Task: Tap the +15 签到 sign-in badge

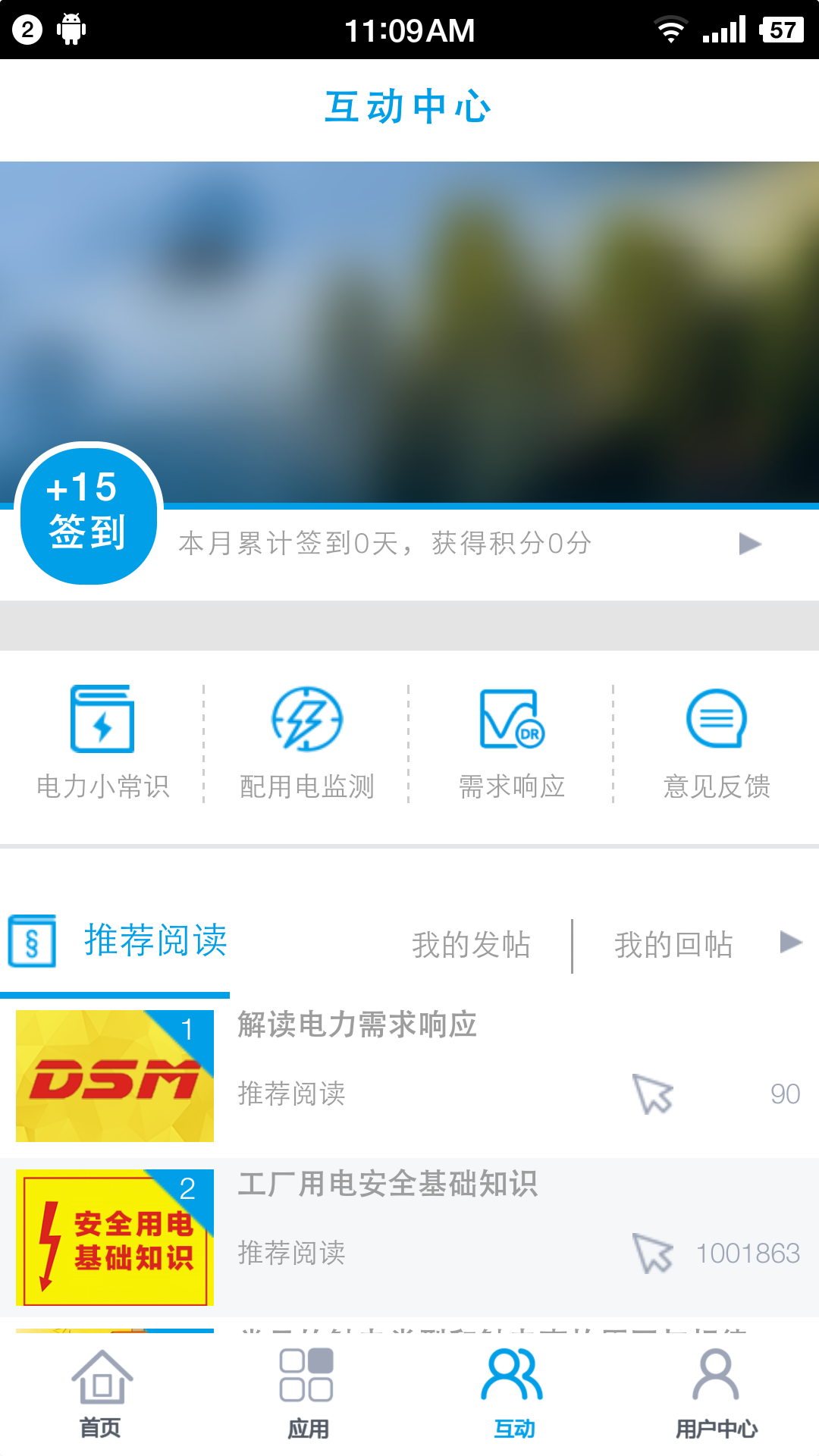Action: [85, 514]
